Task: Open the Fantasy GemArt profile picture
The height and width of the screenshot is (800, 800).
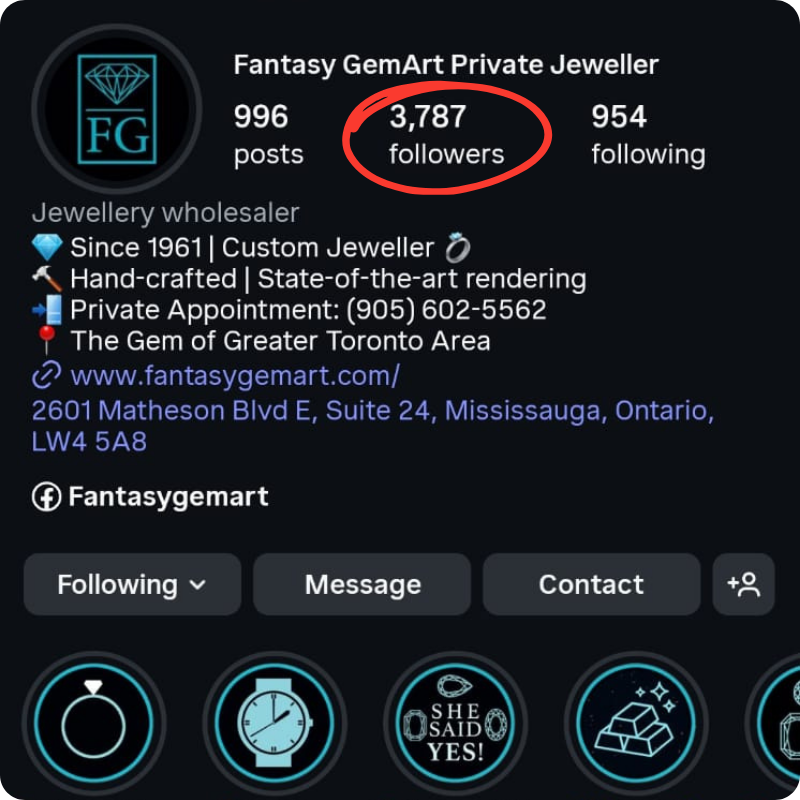Action: point(118,109)
